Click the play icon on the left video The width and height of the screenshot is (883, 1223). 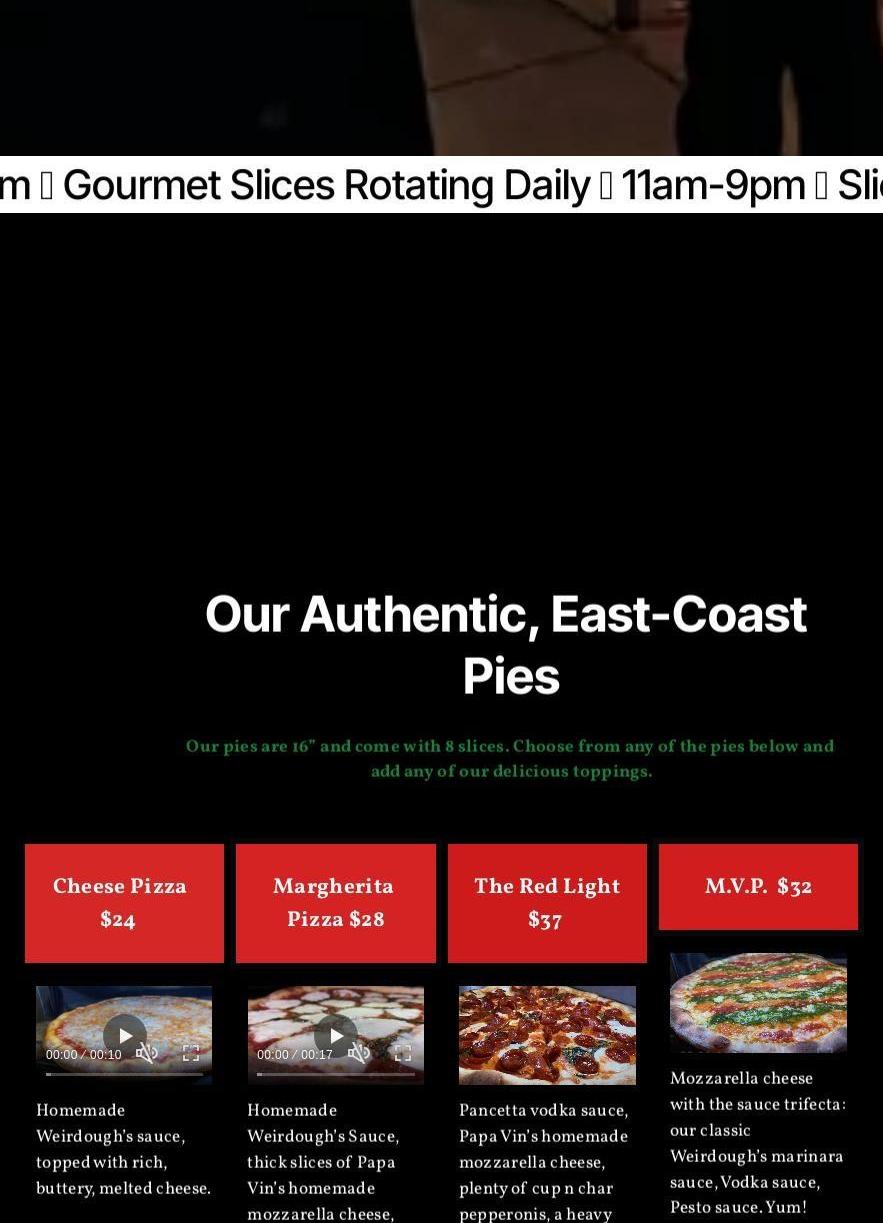[x=124, y=1036]
